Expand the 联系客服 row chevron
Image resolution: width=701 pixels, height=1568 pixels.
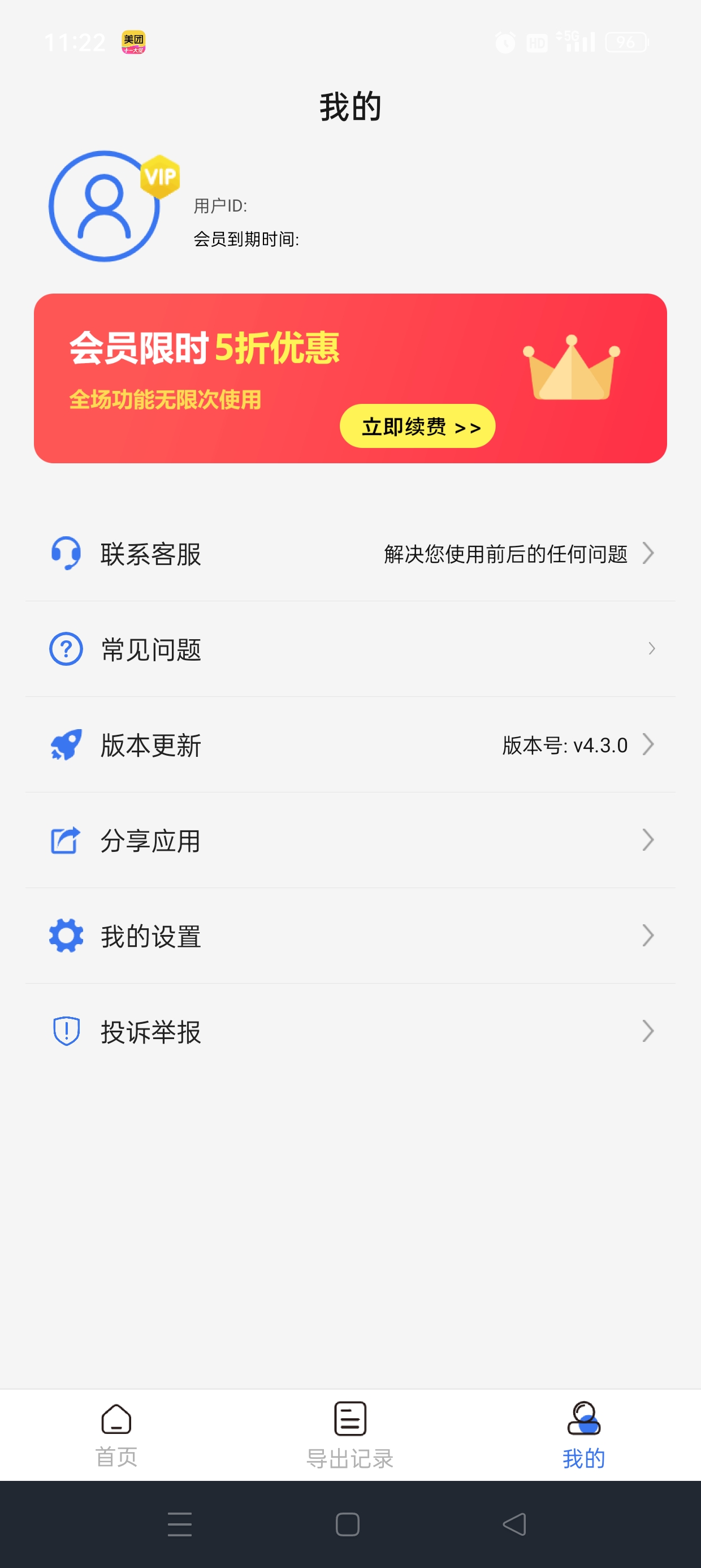point(651,553)
